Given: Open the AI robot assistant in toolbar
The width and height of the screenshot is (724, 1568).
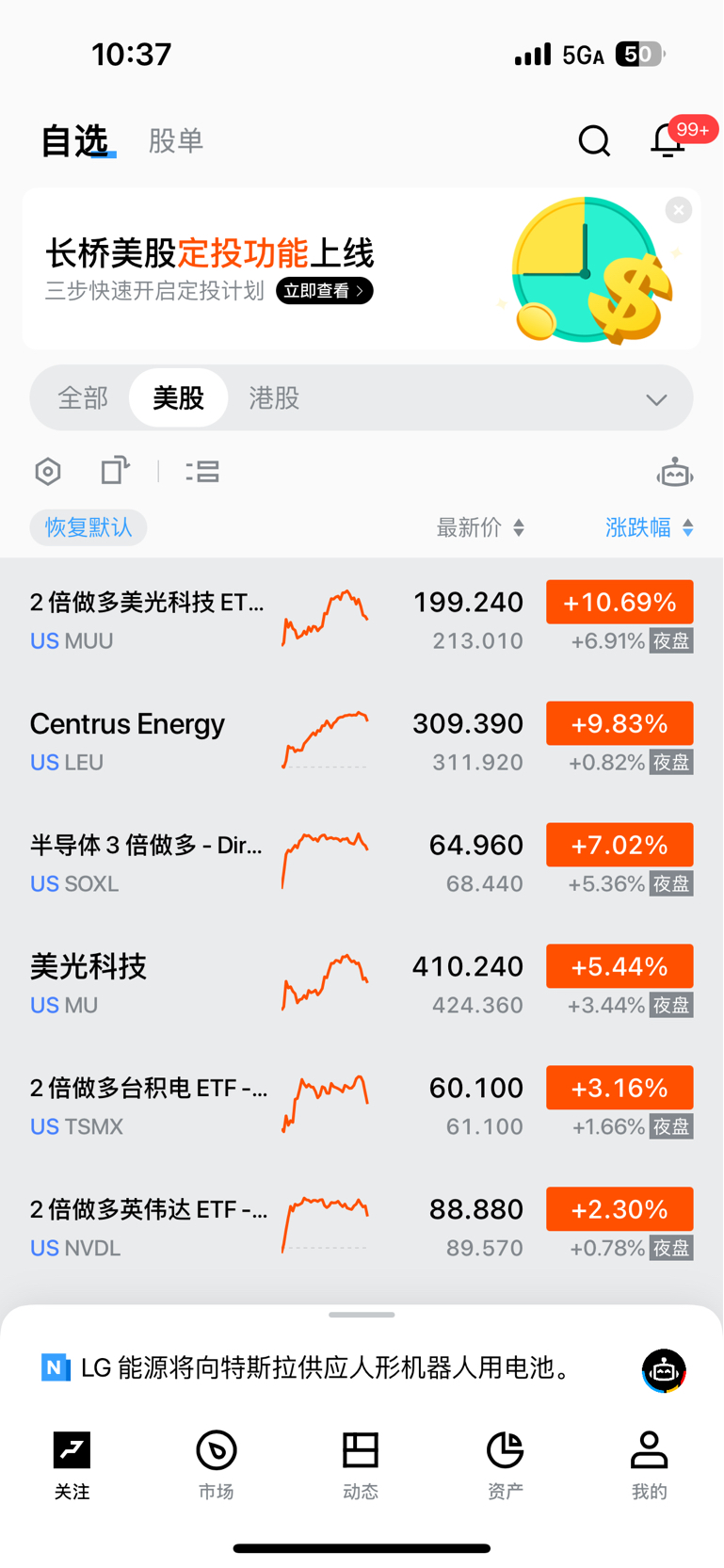Looking at the screenshot, I should [674, 472].
